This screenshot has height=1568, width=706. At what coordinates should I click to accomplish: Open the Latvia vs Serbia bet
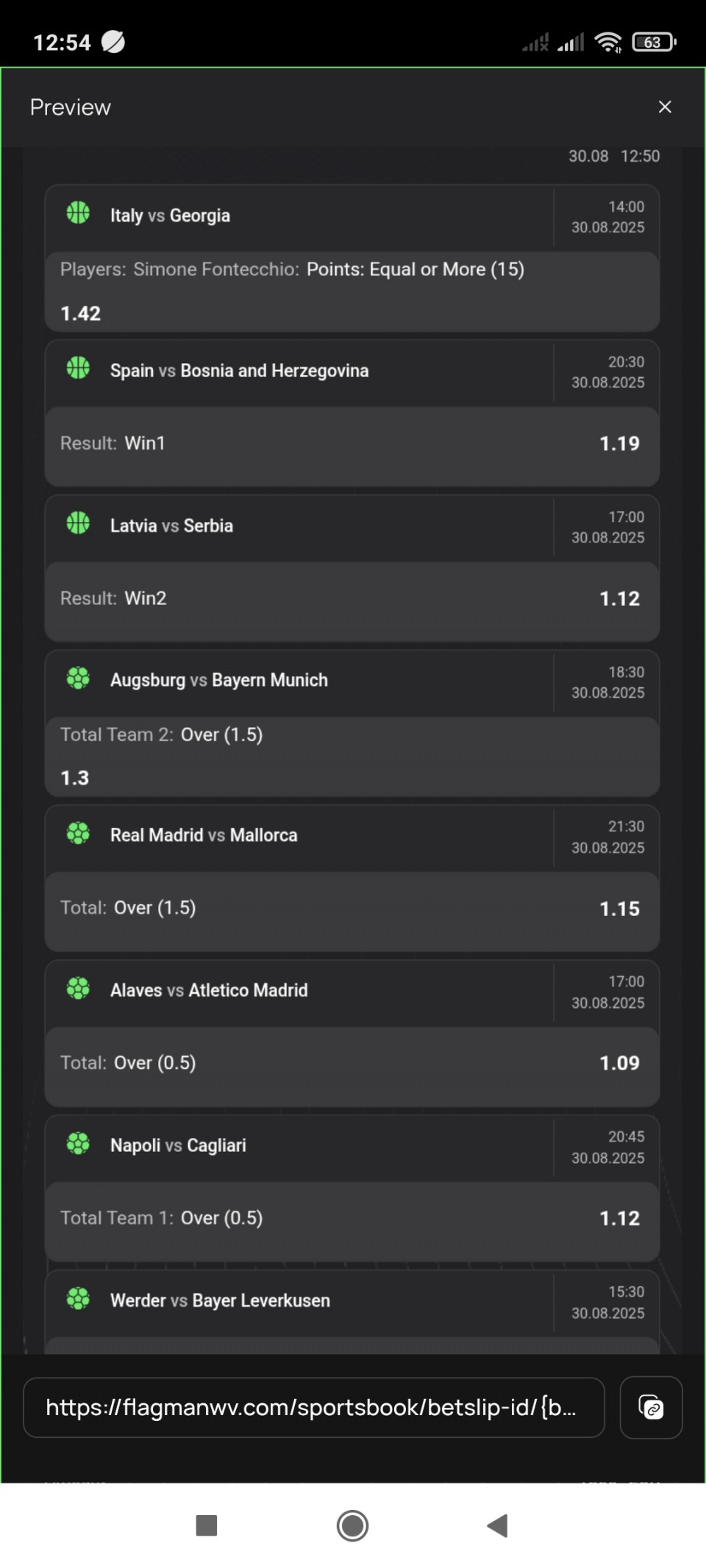pyautogui.click(x=352, y=568)
